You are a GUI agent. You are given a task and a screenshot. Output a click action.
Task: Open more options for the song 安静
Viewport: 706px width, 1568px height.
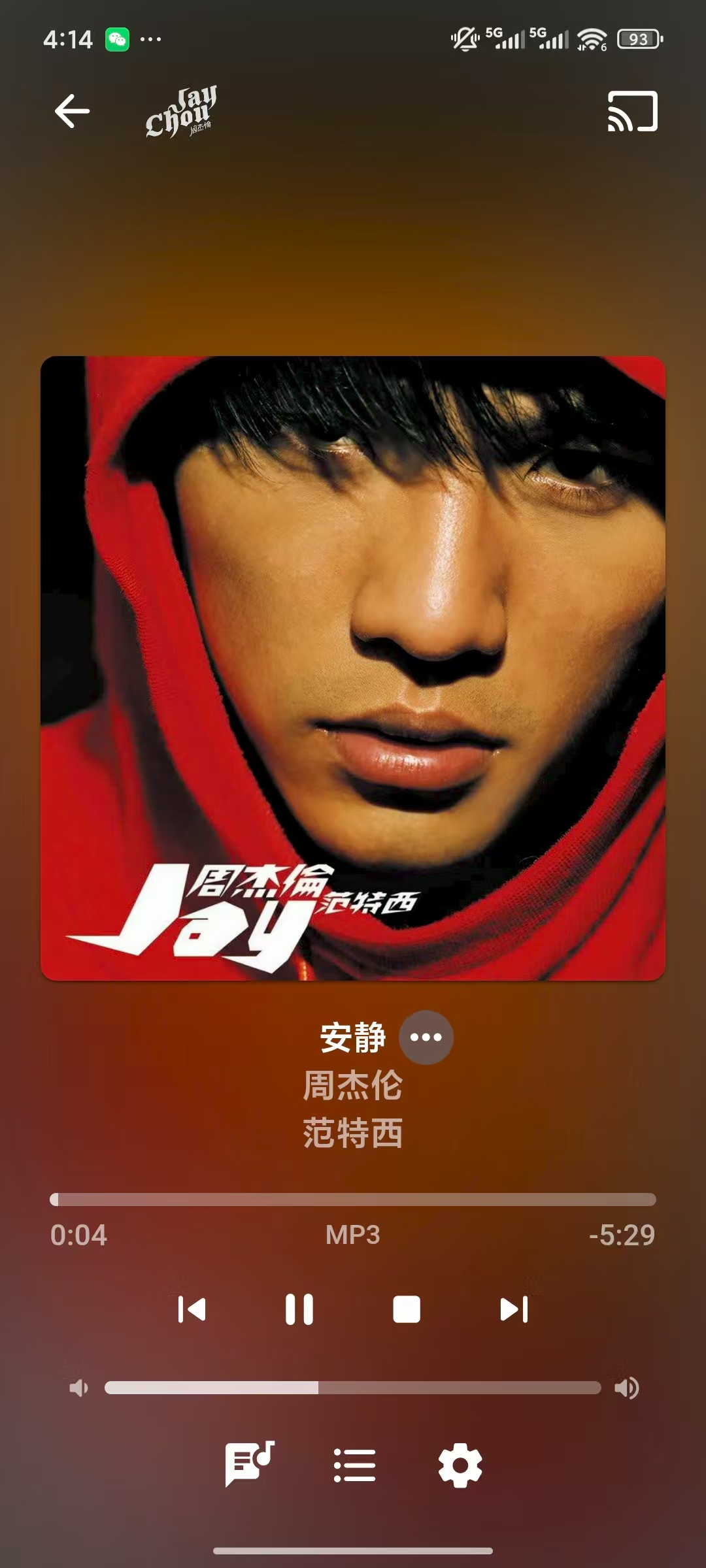tap(426, 1037)
